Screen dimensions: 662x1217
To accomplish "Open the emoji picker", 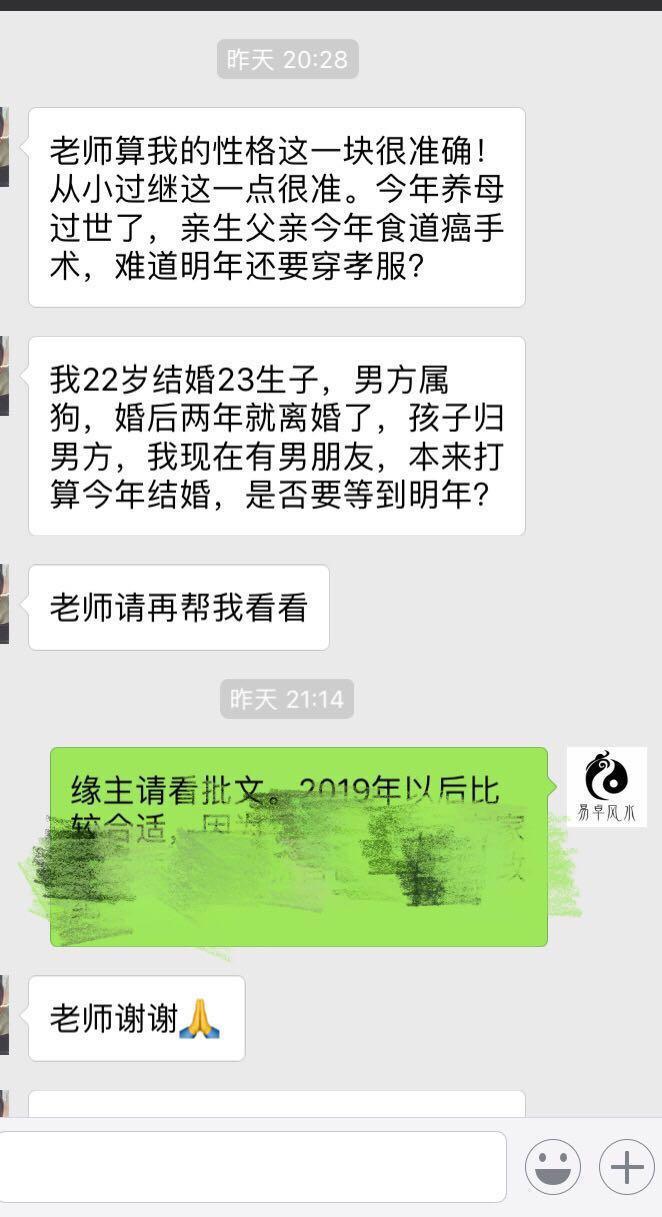I will click(x=553, y=1166).
